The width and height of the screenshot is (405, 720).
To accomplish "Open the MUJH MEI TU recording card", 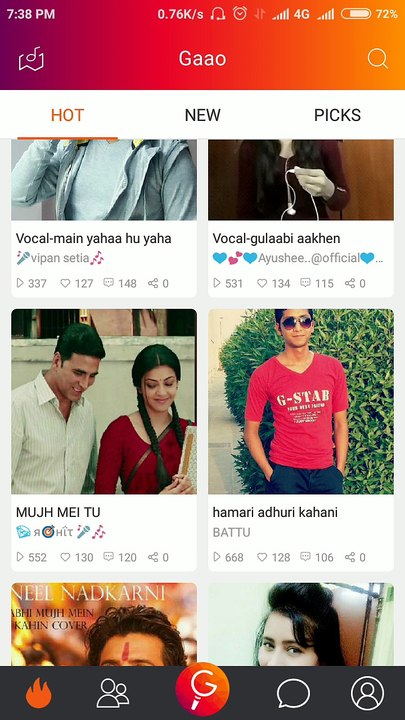I will pyautogui.click(x=104, y=440).
